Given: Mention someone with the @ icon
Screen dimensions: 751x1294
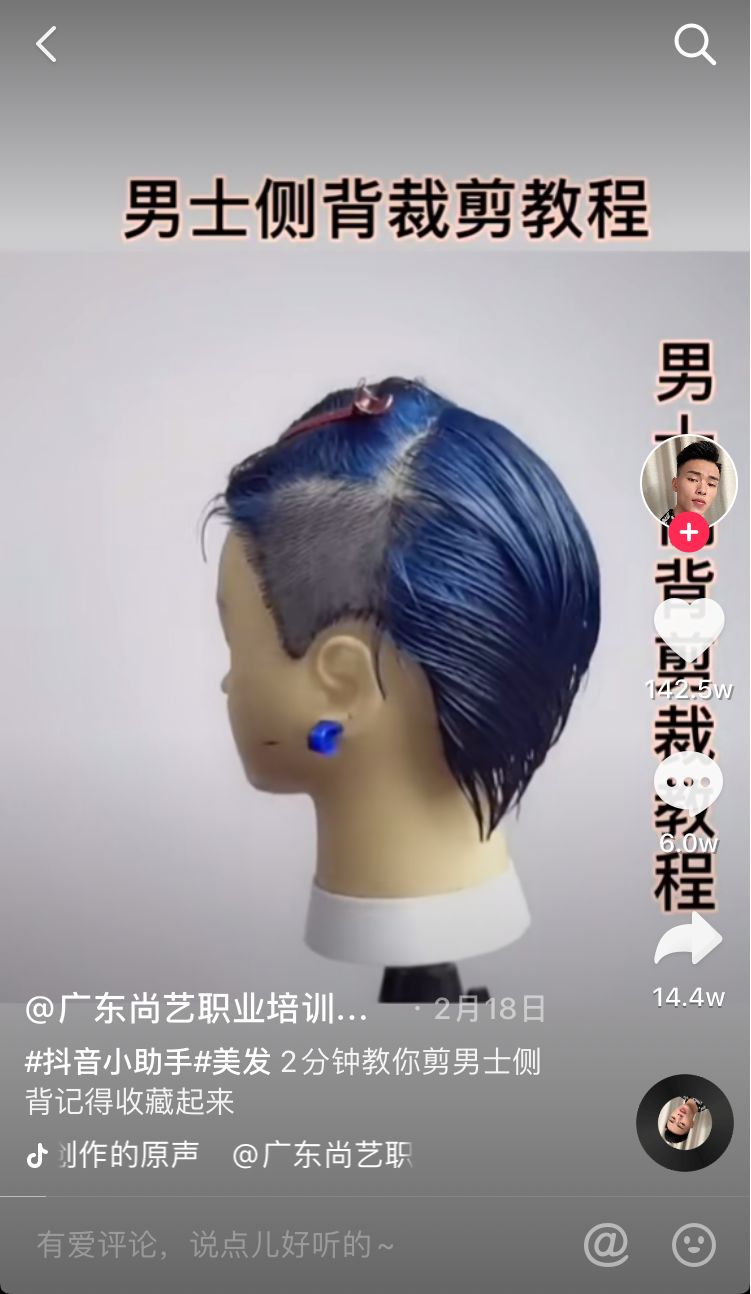Looking at the screenshot, I should point(606,1245).
